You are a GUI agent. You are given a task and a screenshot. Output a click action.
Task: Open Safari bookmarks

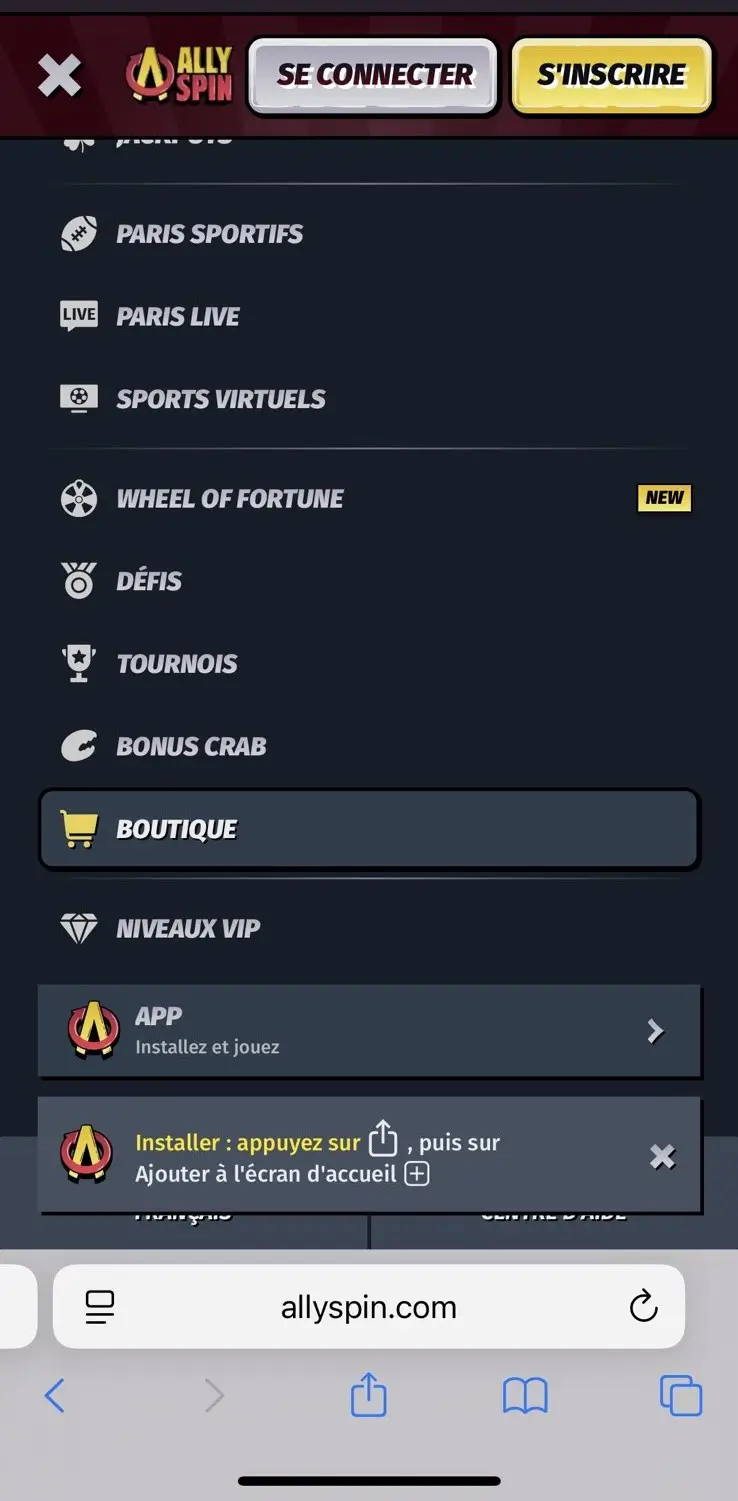[x=525, y=1395]
